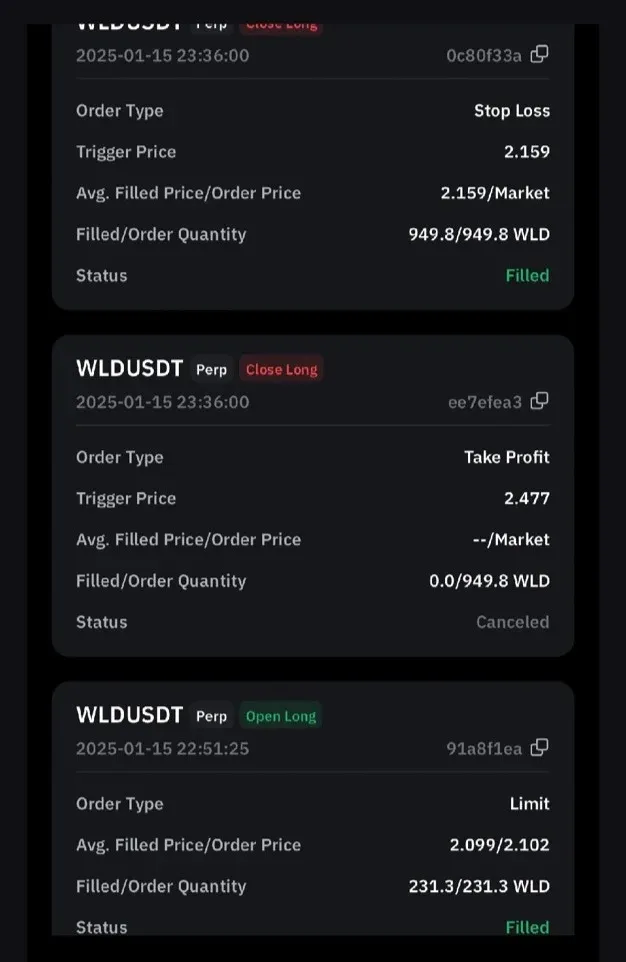Copy order ID 91a8f1ea
Image resolution: width=626 pixels, height=962 pixels.
(x=539, y=747)
